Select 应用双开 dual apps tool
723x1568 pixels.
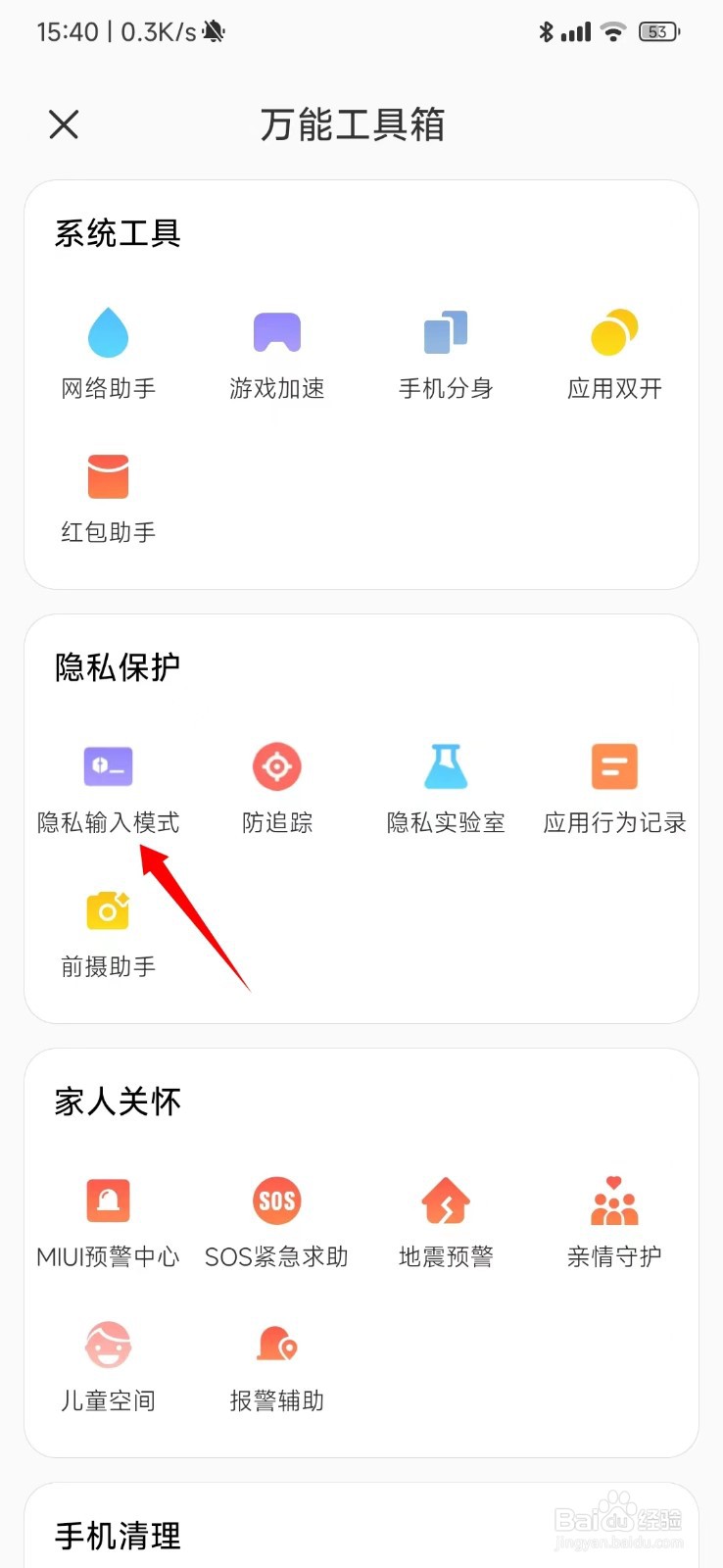(x=613, y=348)
